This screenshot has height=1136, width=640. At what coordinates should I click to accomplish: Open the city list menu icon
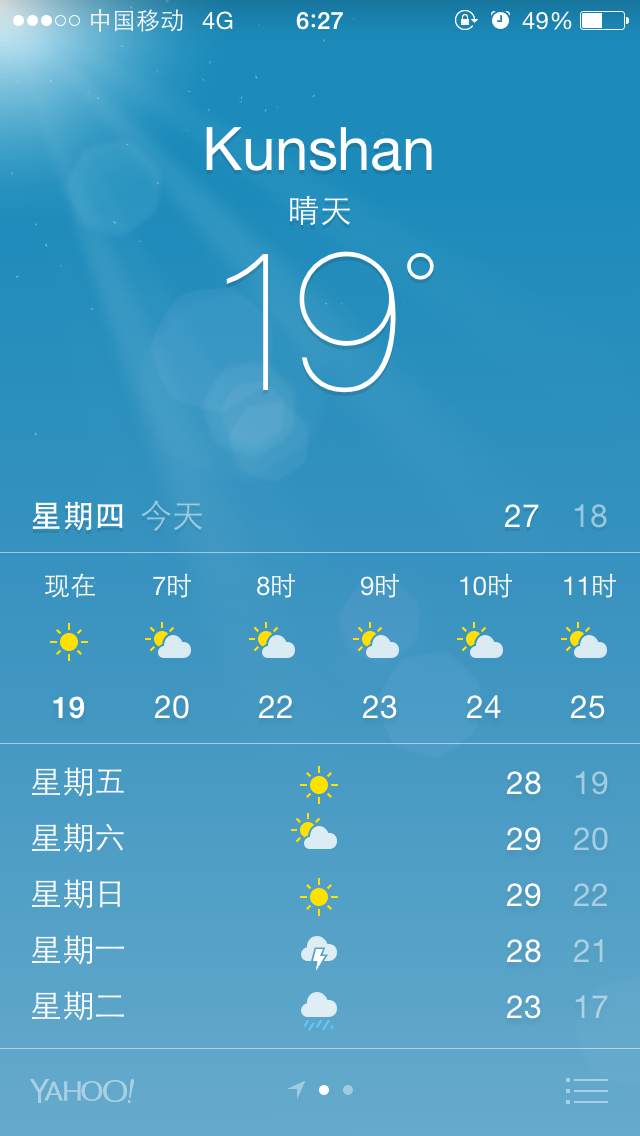(587, 1090)
